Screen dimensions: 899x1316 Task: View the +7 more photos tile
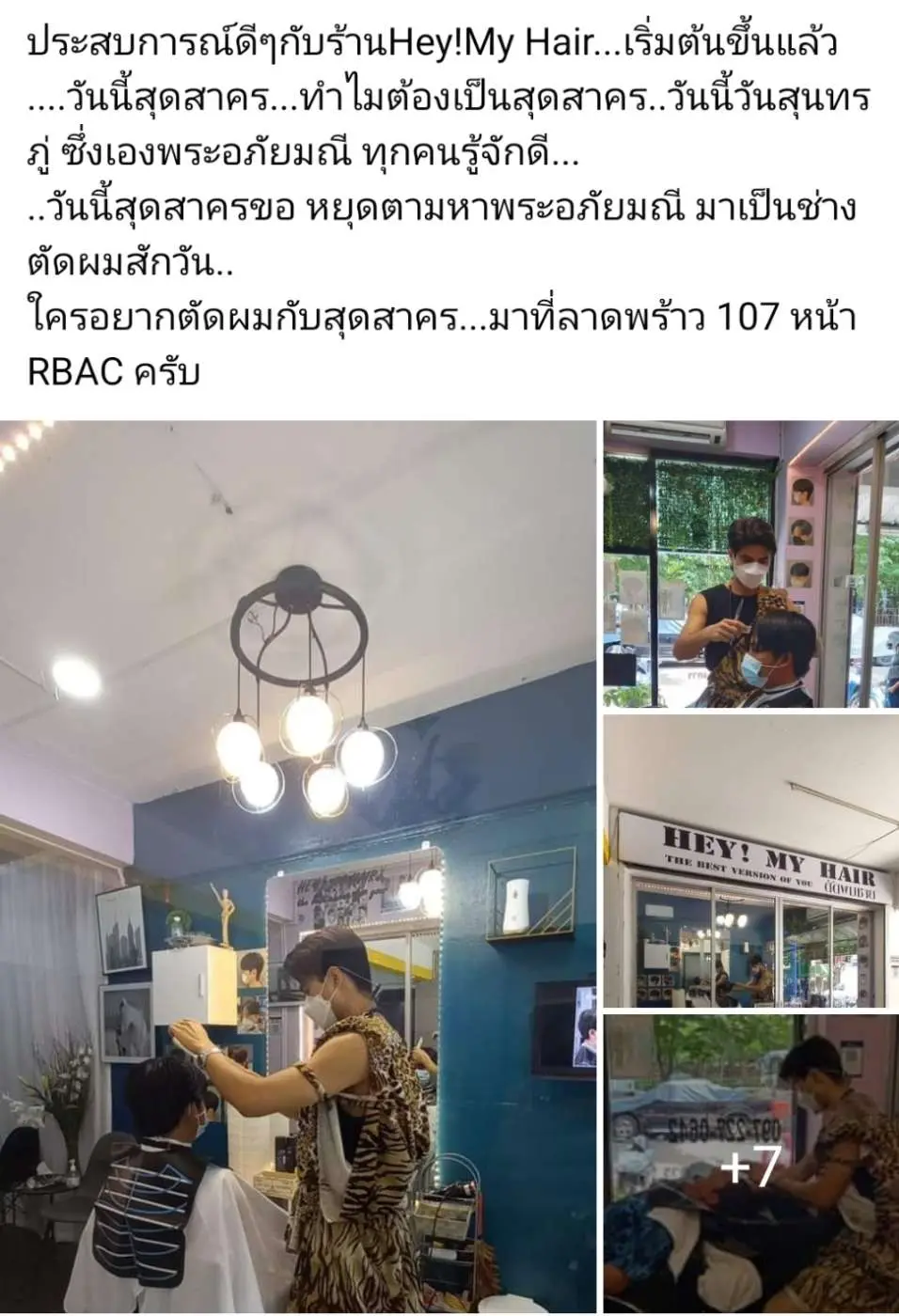(750, 1164)
